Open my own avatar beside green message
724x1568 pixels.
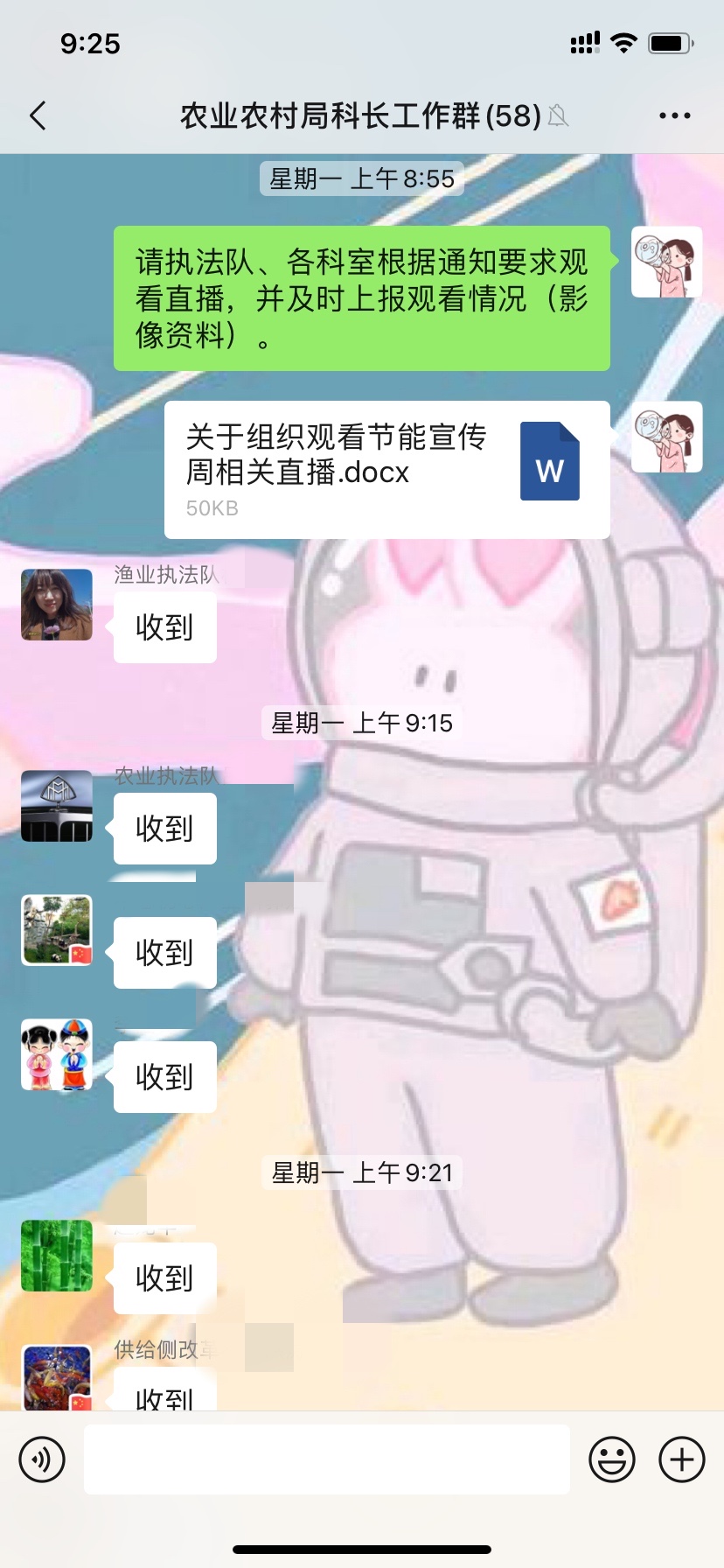666,262
